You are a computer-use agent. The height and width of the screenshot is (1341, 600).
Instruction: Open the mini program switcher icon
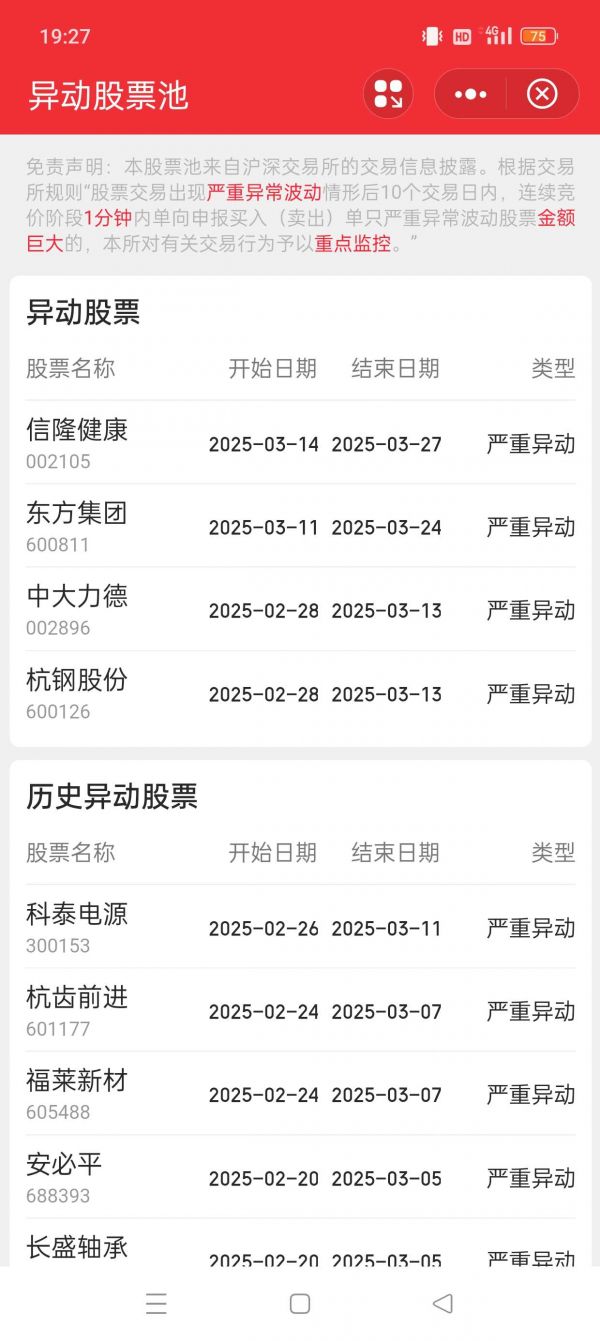click(x=388, y=94)
